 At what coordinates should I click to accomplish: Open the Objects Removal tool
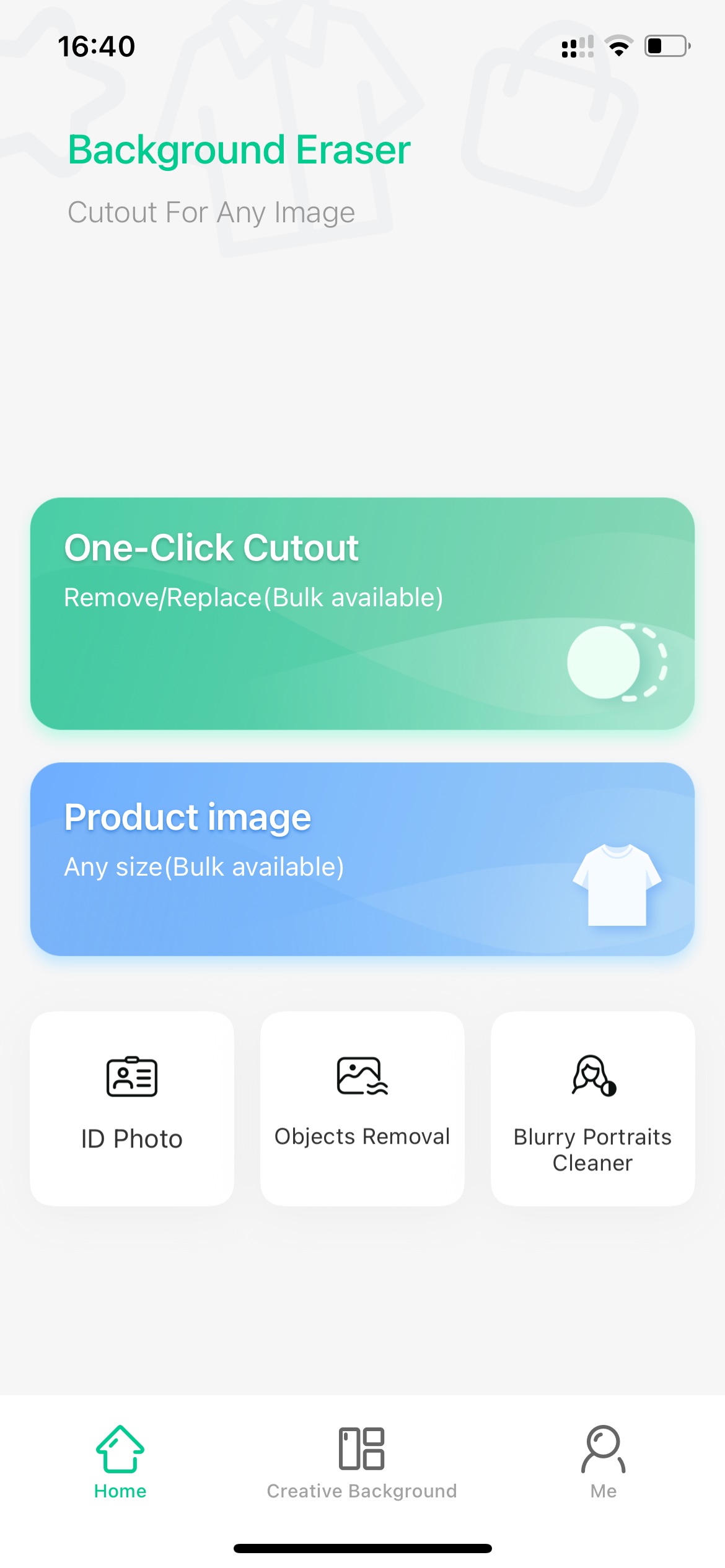pos(362,1108)
